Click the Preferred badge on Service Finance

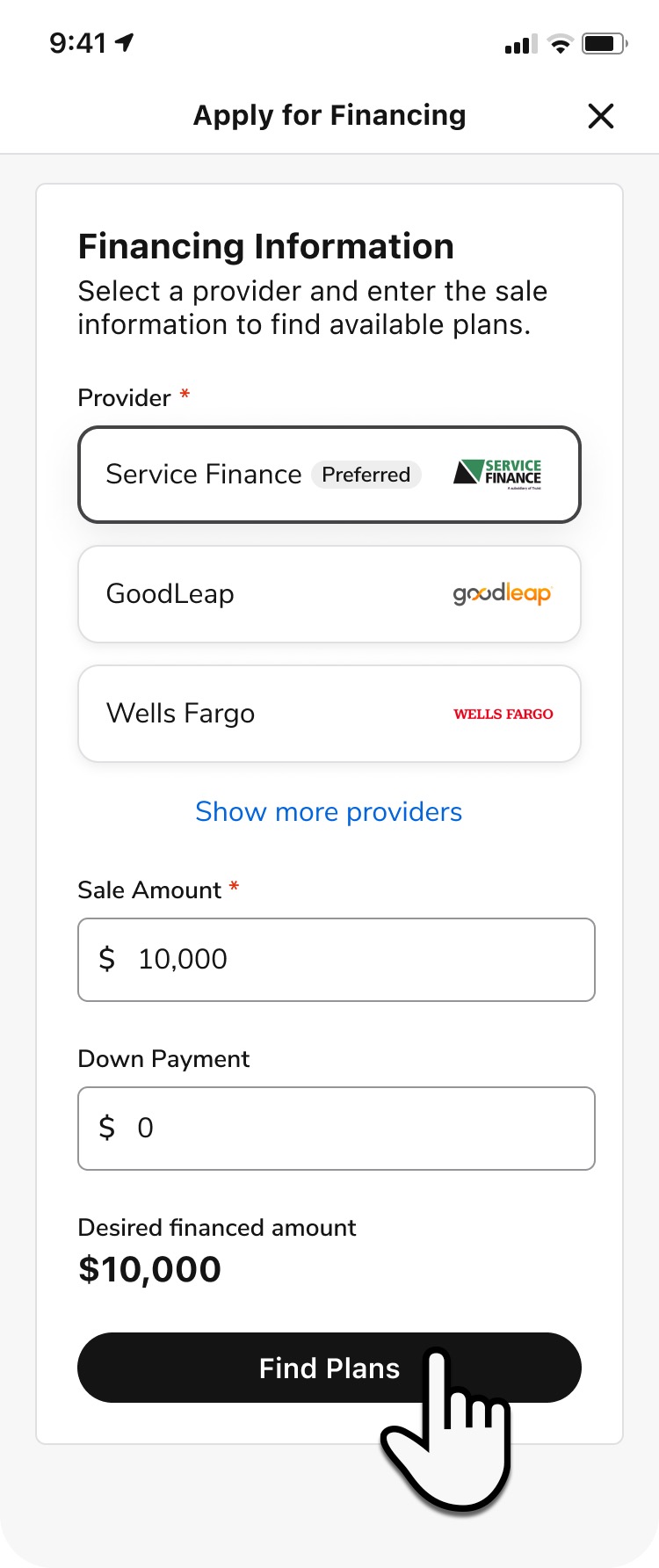[x=366, y=475]
